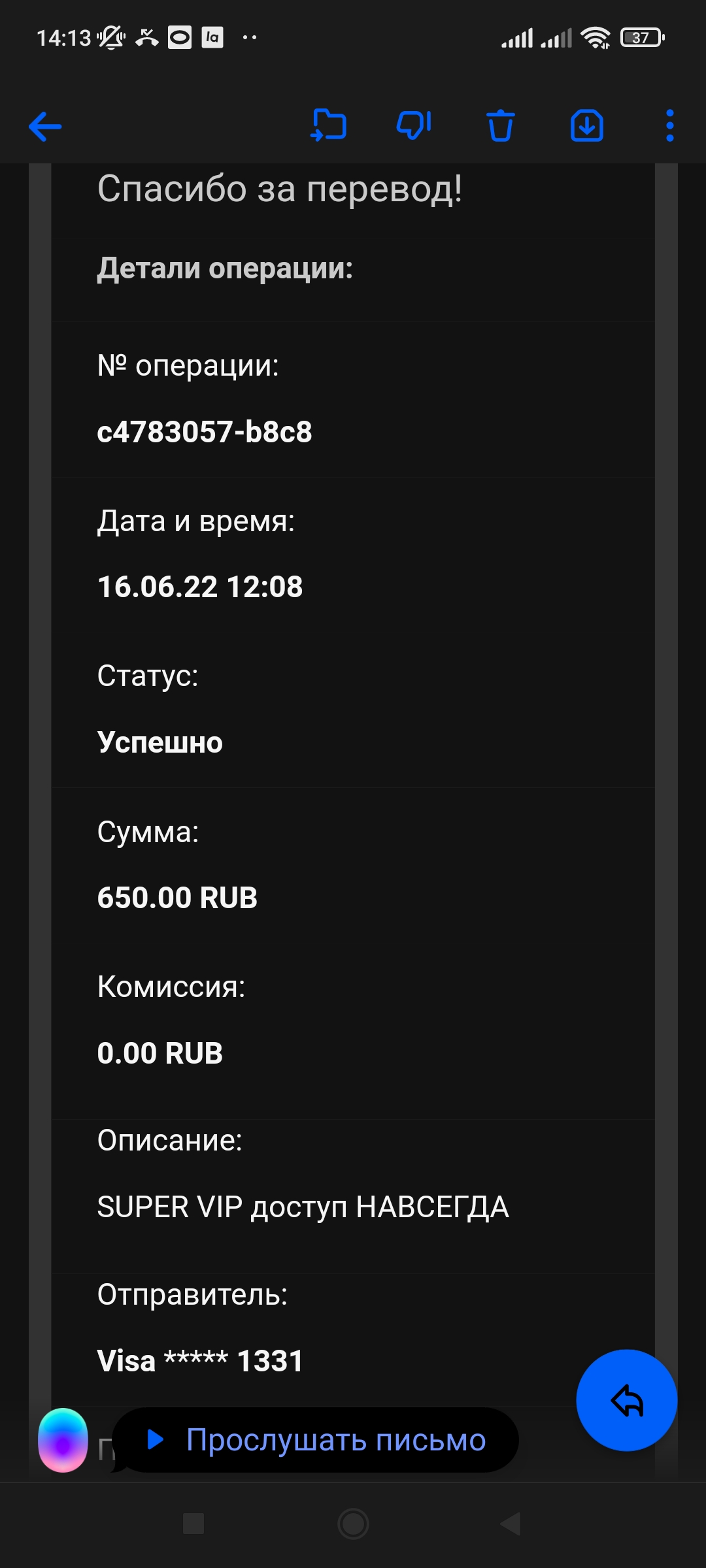
Task: Mark the email as spam with thumbs-down
Action: tap(414, 125)
